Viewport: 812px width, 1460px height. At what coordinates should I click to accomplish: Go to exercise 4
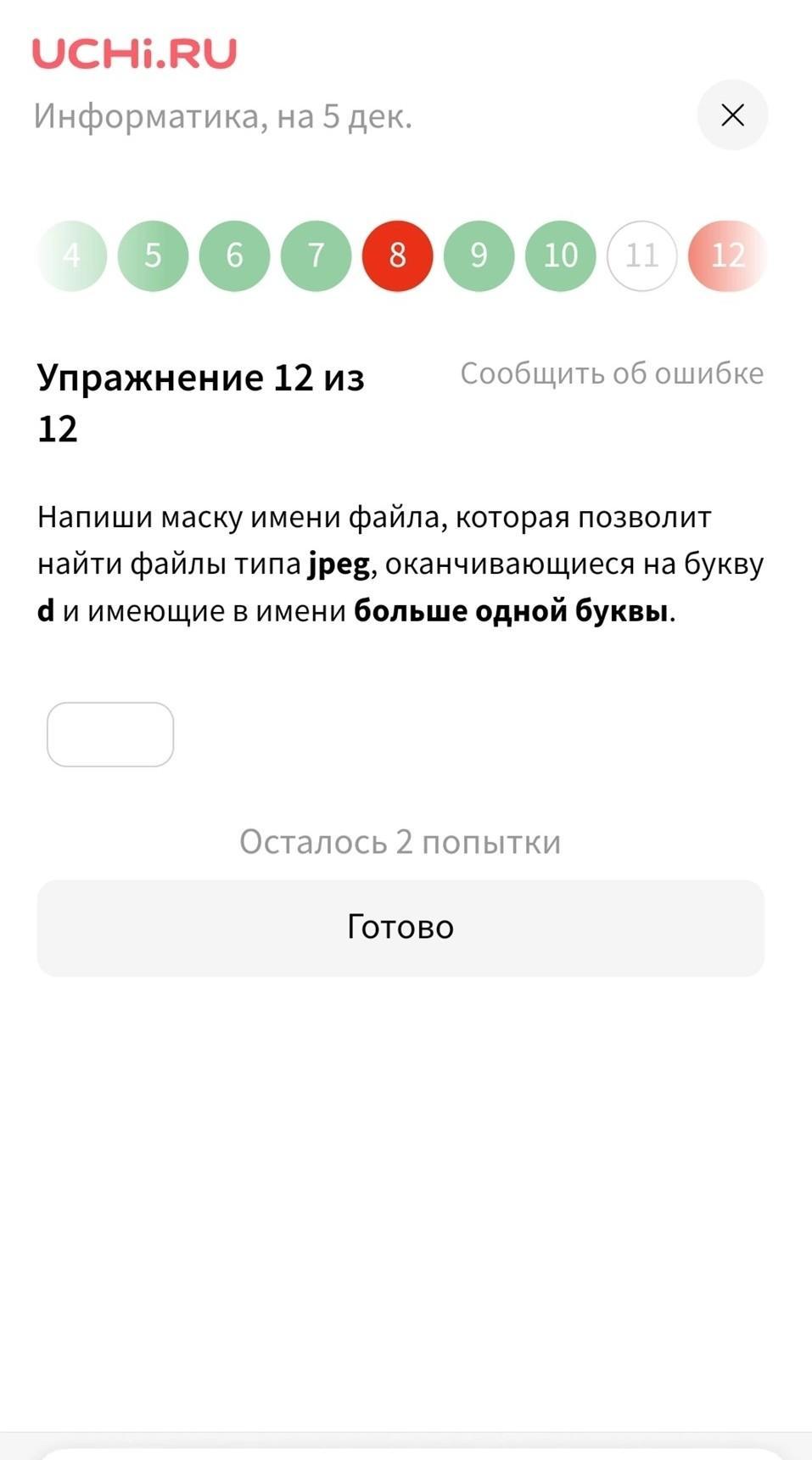(x=72, y=255)
